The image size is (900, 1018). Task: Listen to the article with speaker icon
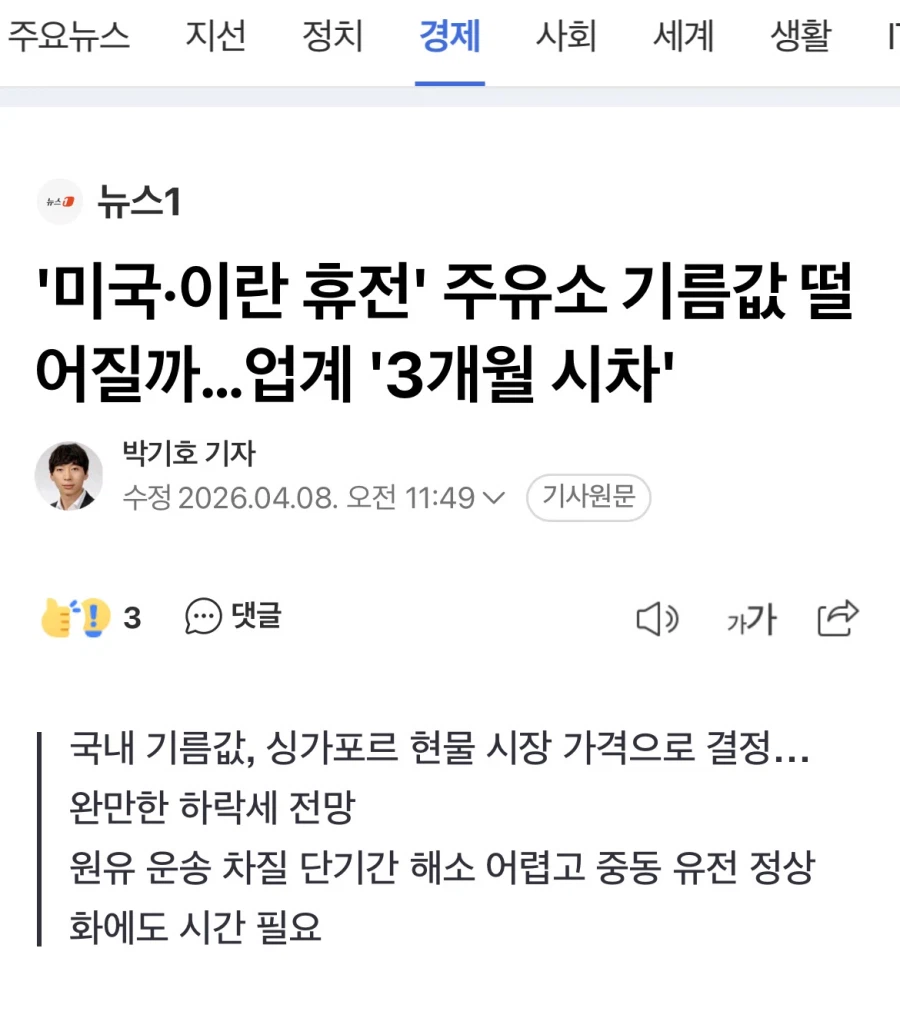[656, 620]
